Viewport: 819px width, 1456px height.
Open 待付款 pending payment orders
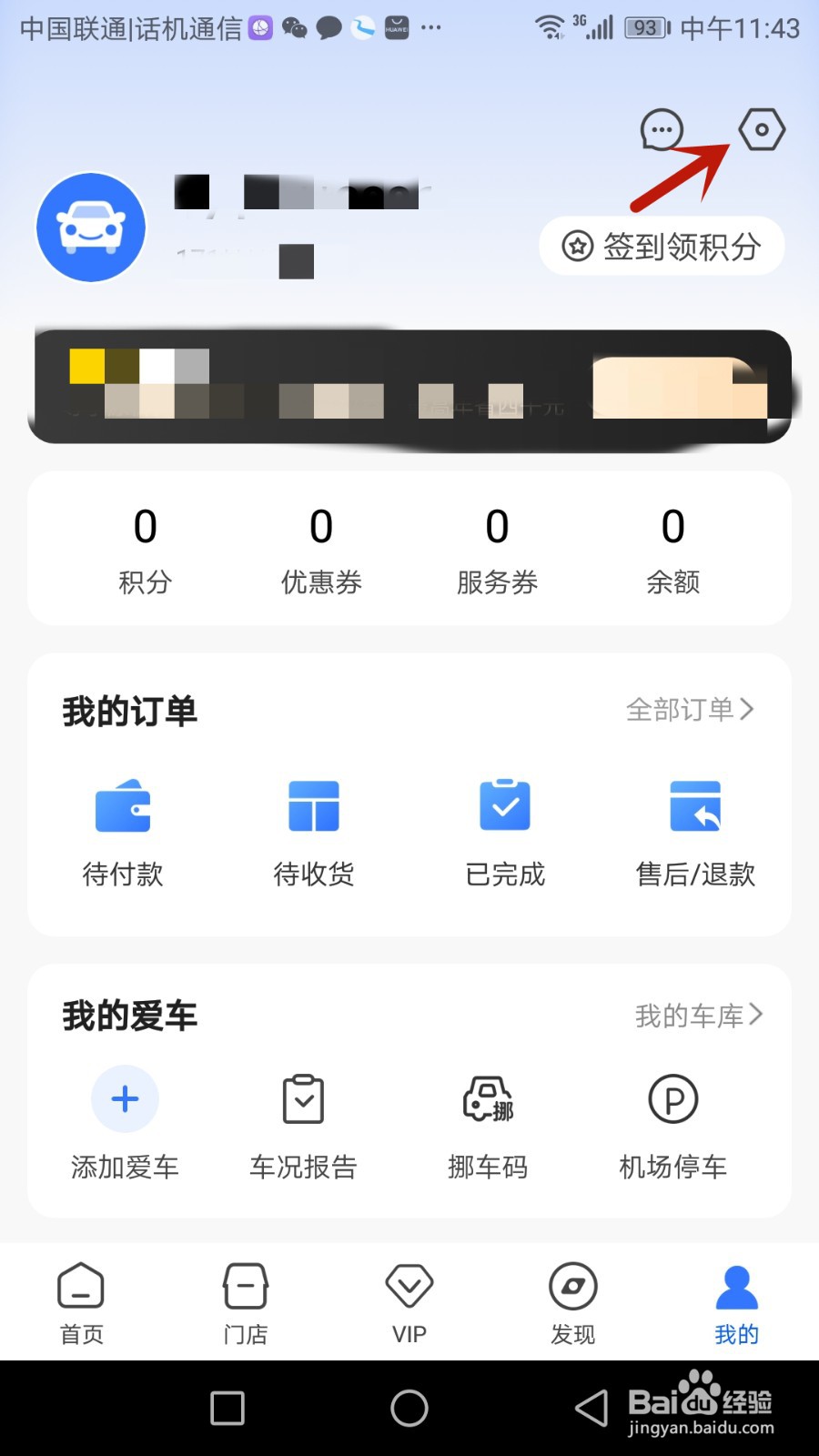click(x=123, y=834)
